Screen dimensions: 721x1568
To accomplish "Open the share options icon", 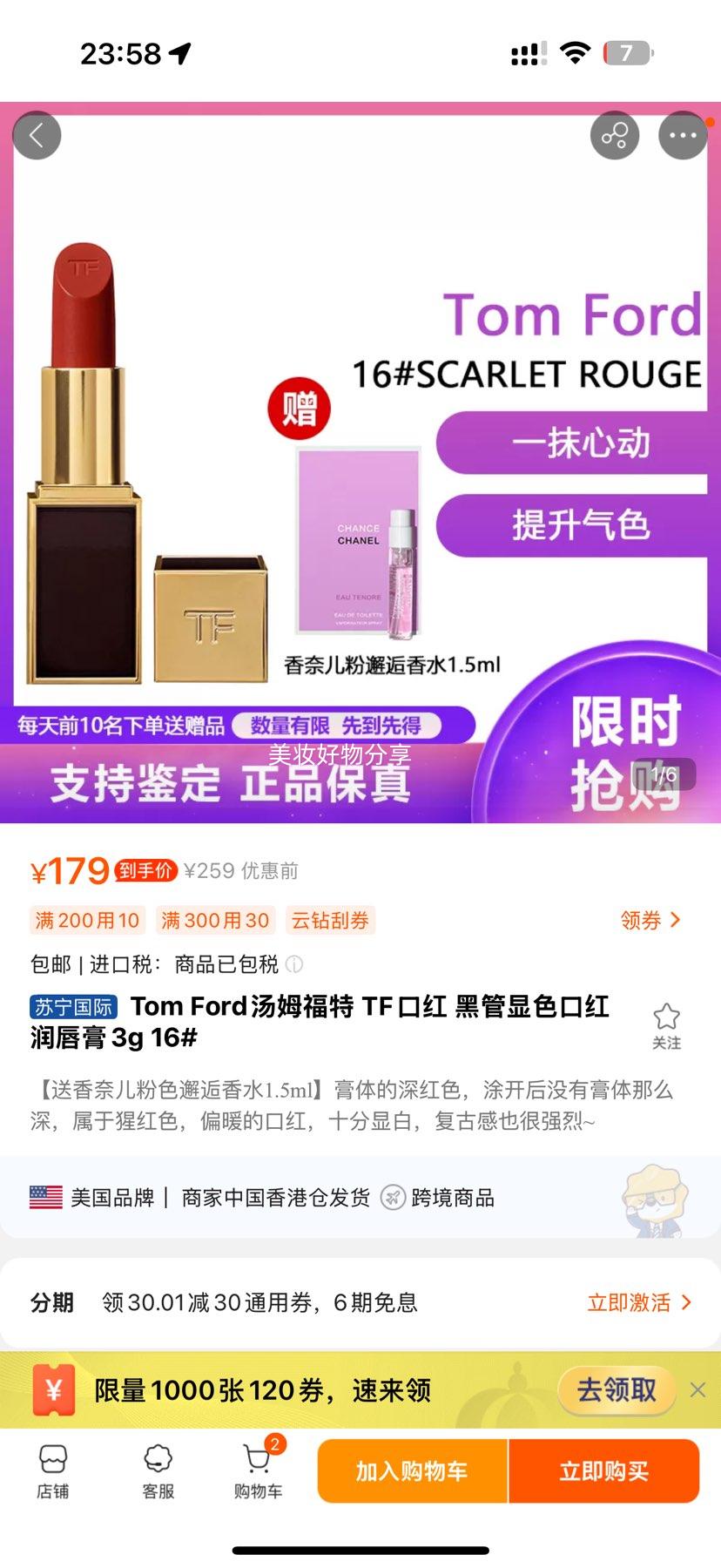I will [616, 136].
